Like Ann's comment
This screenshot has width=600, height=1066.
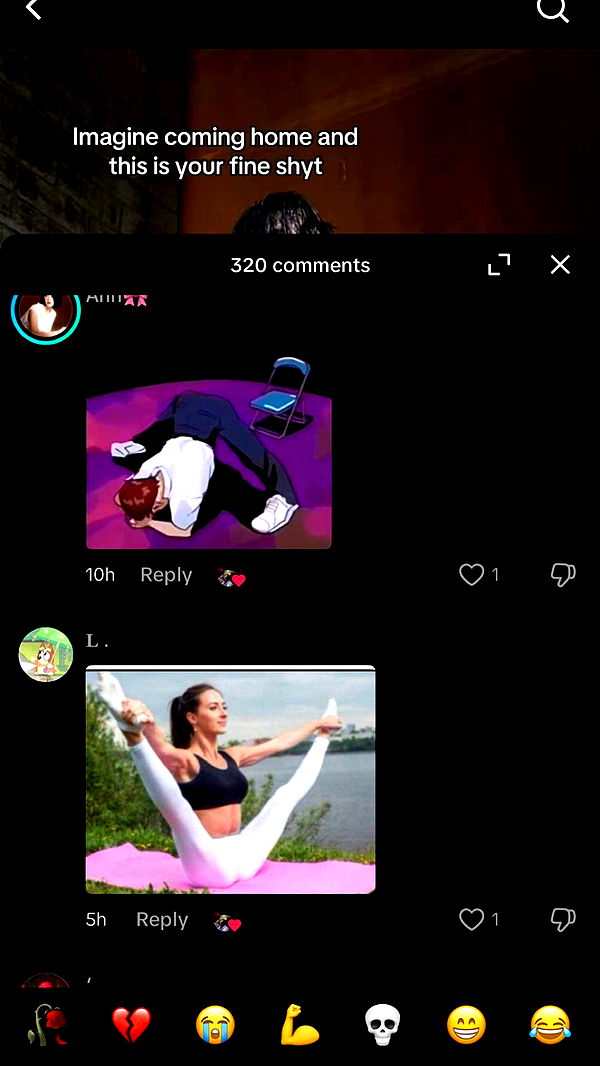tap(471, 575)
